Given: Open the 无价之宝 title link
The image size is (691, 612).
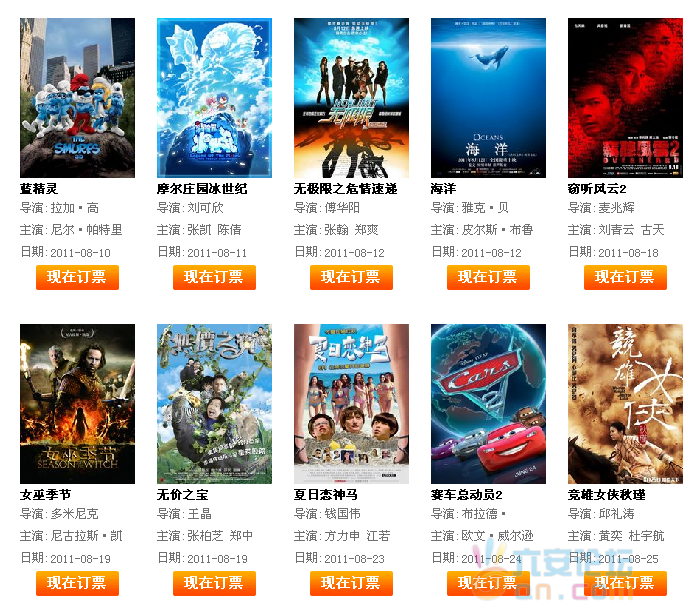Looking at the screenshot, I should point(182,495).
